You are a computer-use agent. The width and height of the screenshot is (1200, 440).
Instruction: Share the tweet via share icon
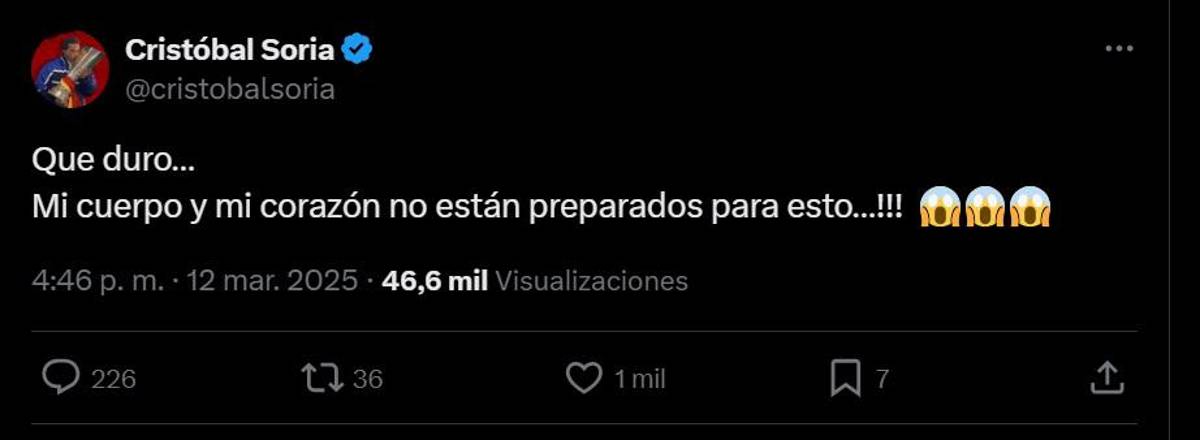click(x=1105, y=378)
